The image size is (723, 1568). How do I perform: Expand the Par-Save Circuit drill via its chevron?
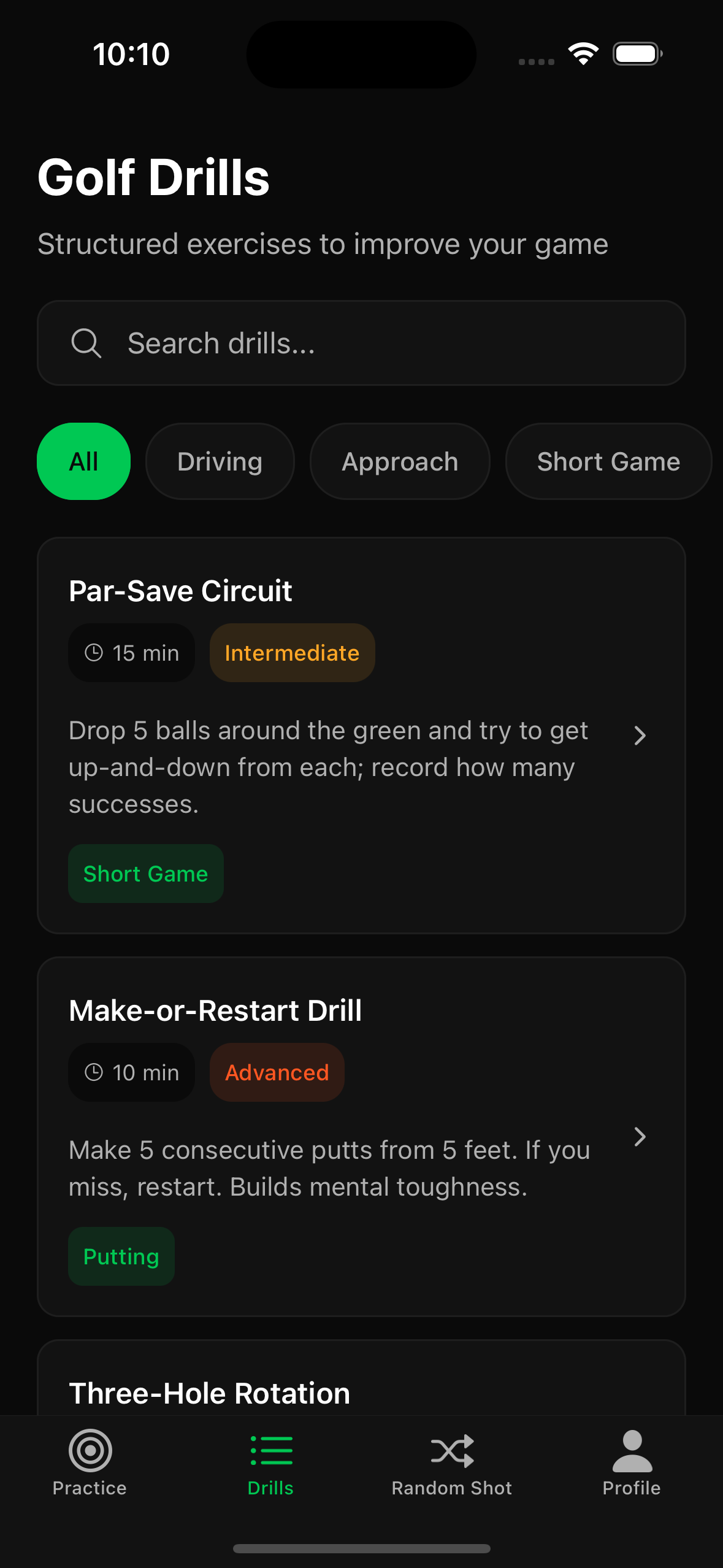pyautogui.click(x=640, y=735)
